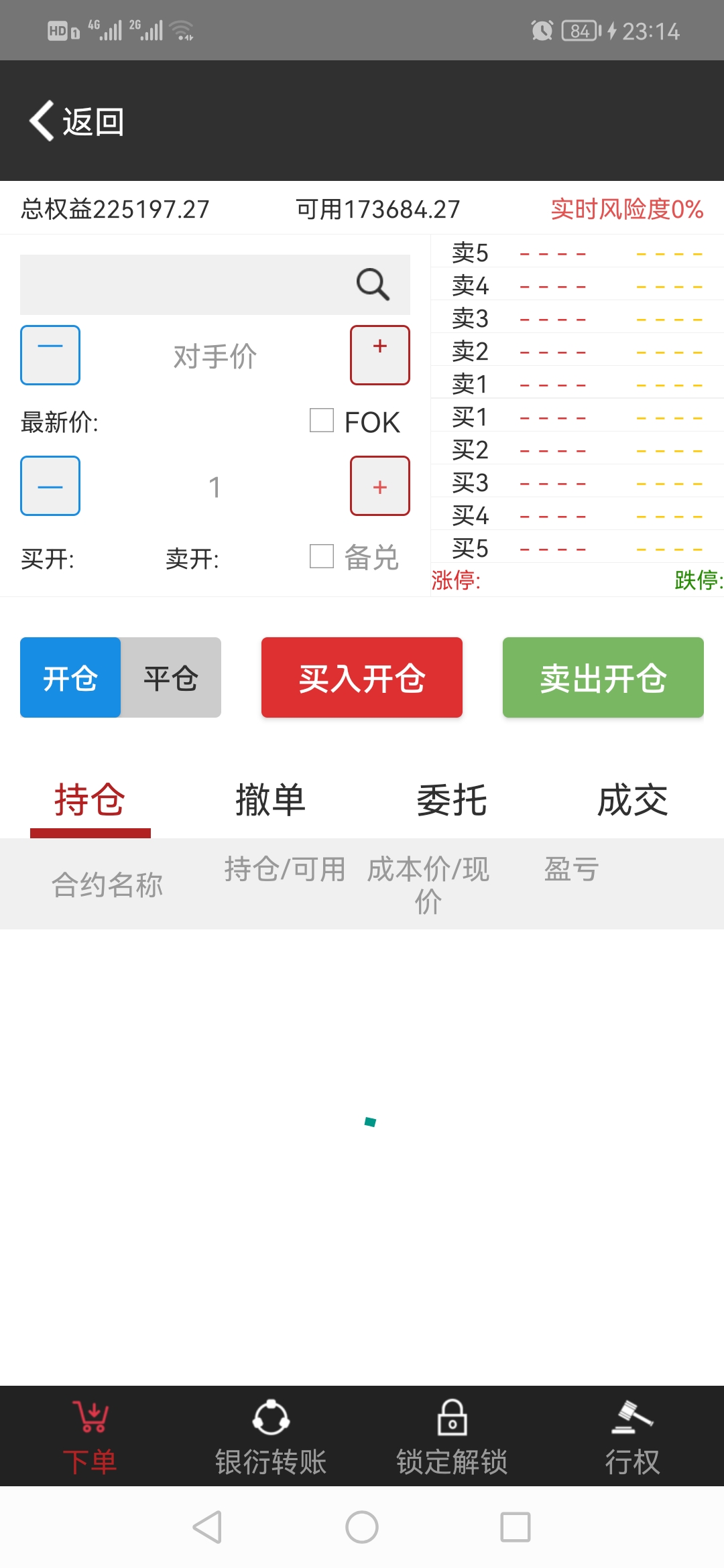Viewport: 724px width, 1568px height.
Task: Check the 备兑 checkbox
Action: coord(322,556)
